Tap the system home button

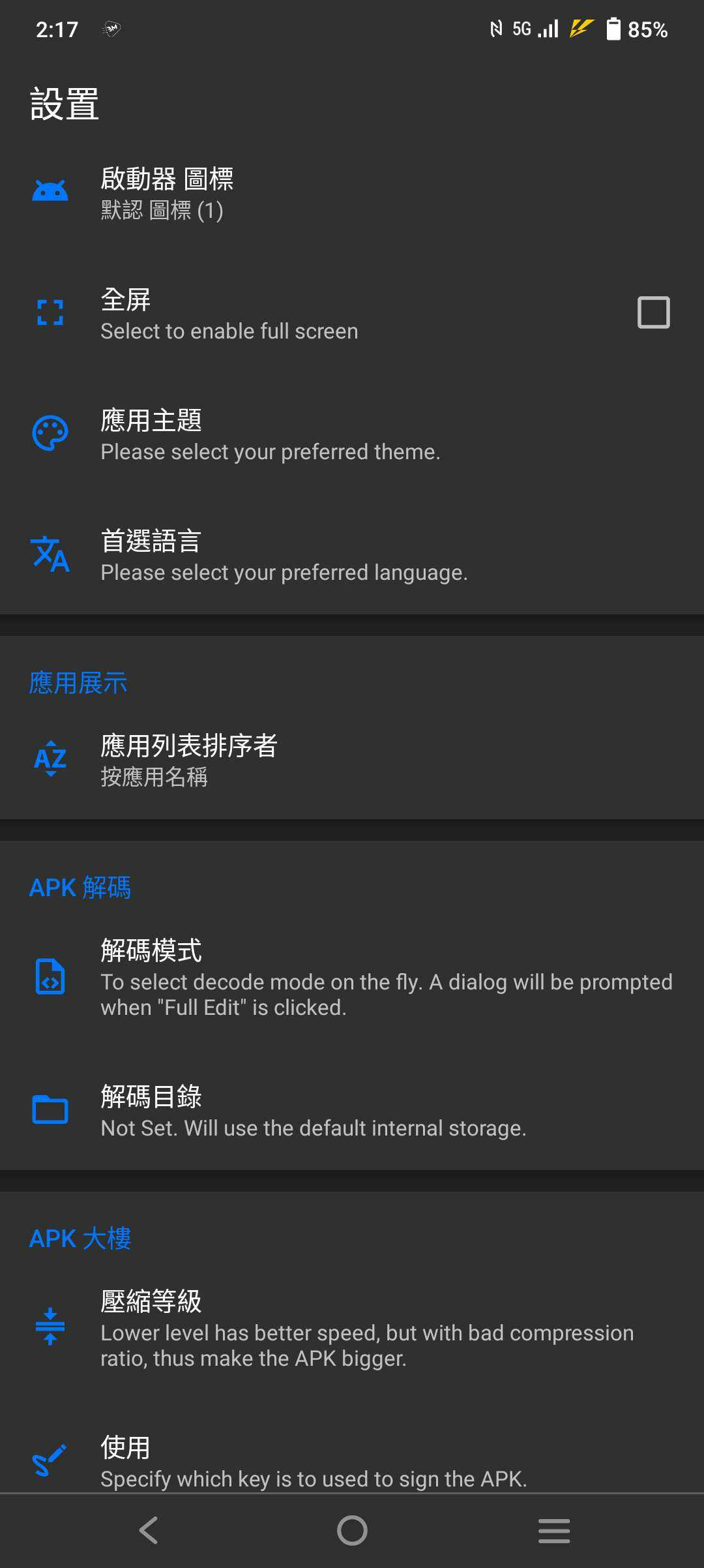352,1530
